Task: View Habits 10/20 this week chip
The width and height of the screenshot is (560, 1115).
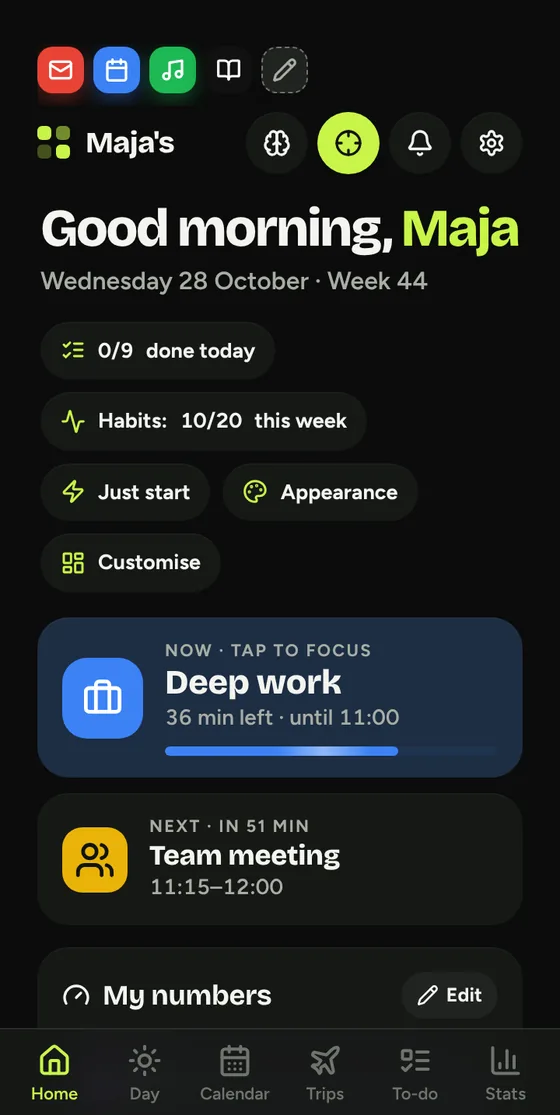Action: coord(204,421)
